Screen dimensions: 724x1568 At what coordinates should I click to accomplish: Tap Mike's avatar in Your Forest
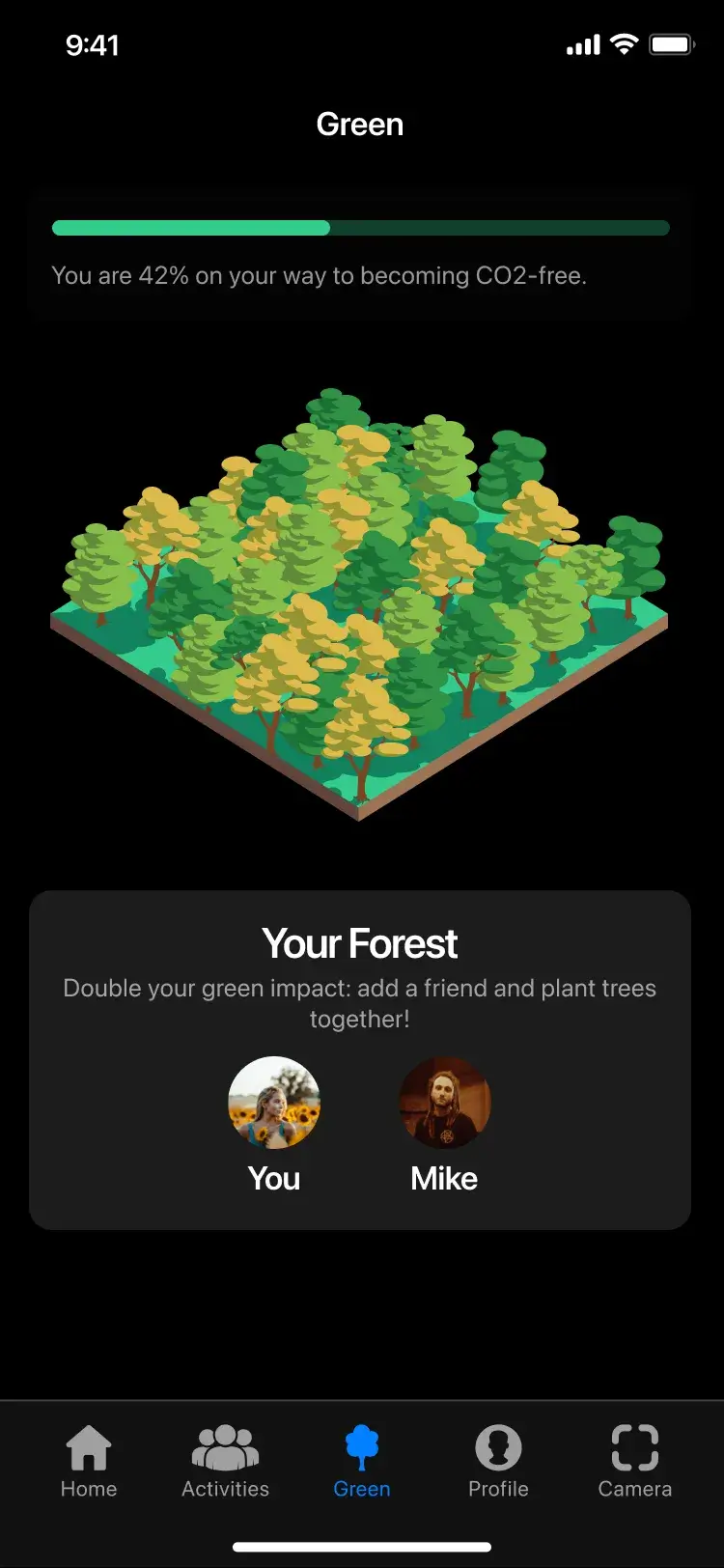445,1103
